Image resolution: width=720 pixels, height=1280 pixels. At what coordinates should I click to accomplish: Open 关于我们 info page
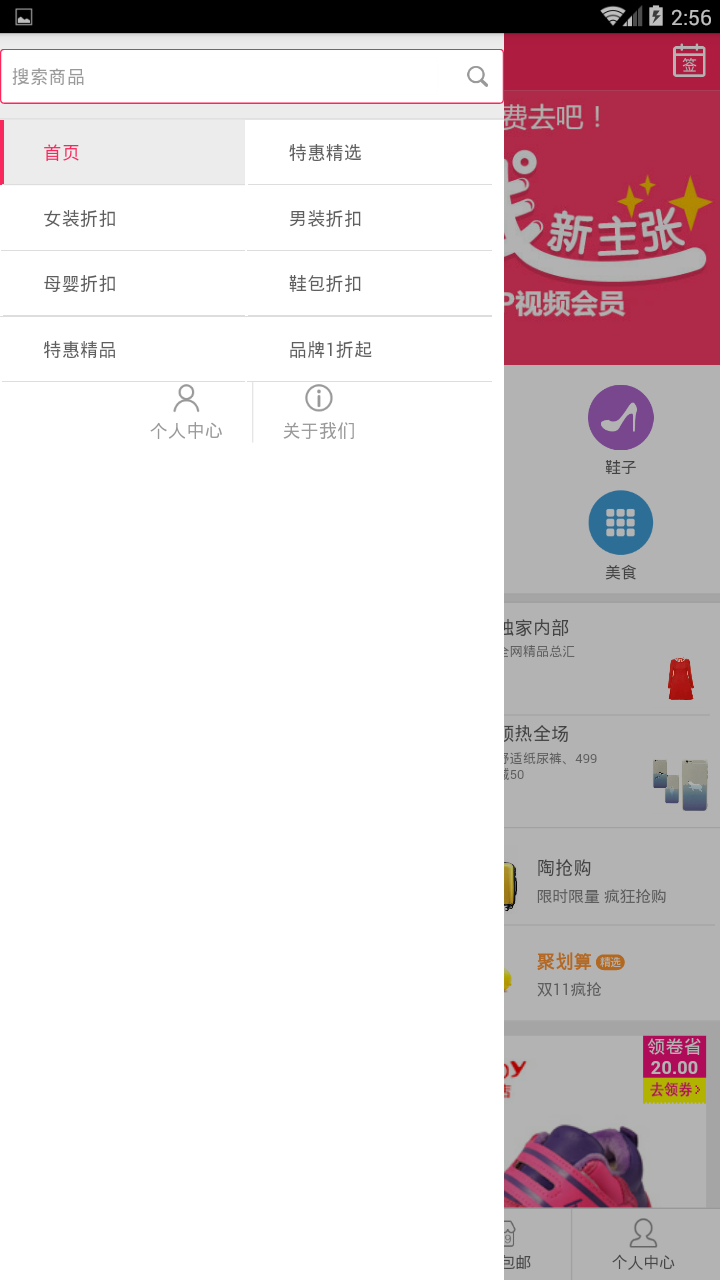click(319, 412)
